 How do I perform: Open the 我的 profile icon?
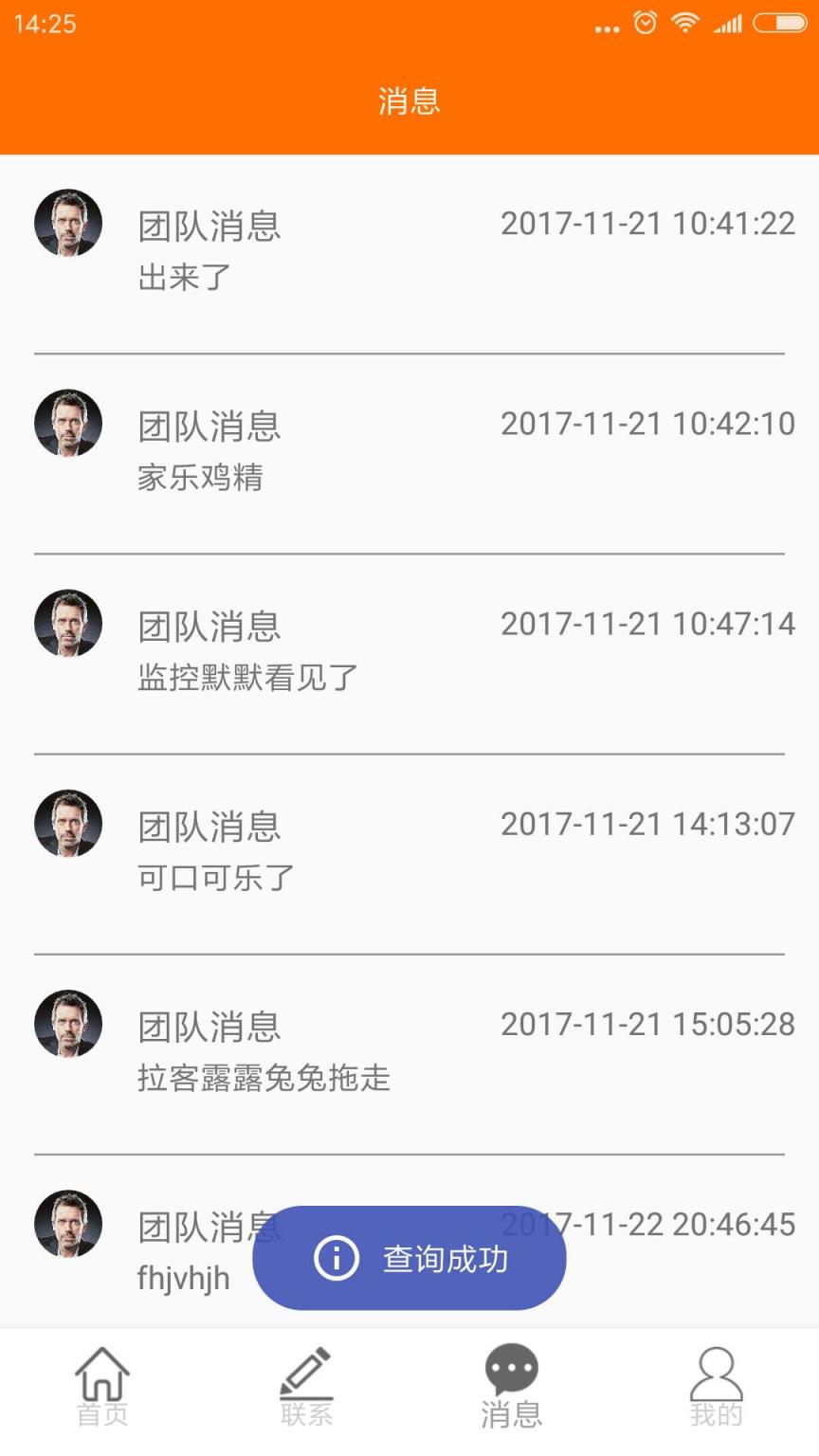[x=716, y=1370]
